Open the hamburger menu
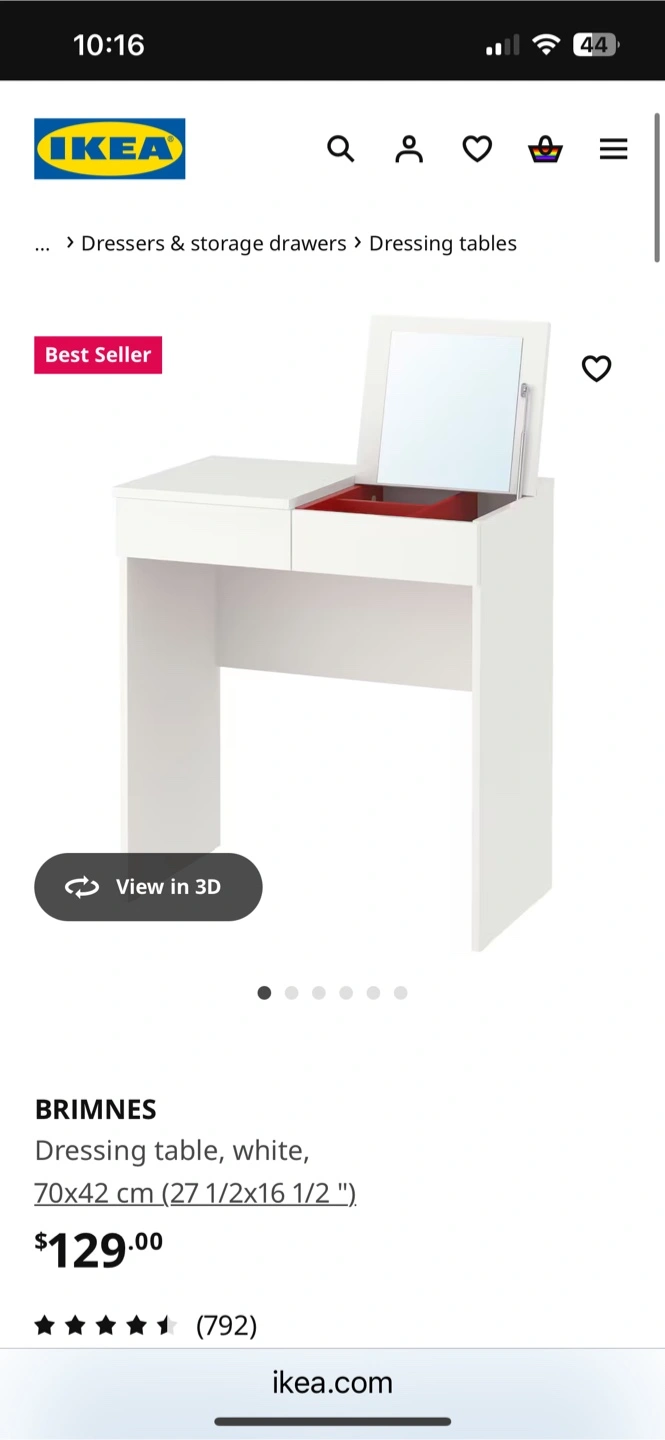 click(613, 149)
